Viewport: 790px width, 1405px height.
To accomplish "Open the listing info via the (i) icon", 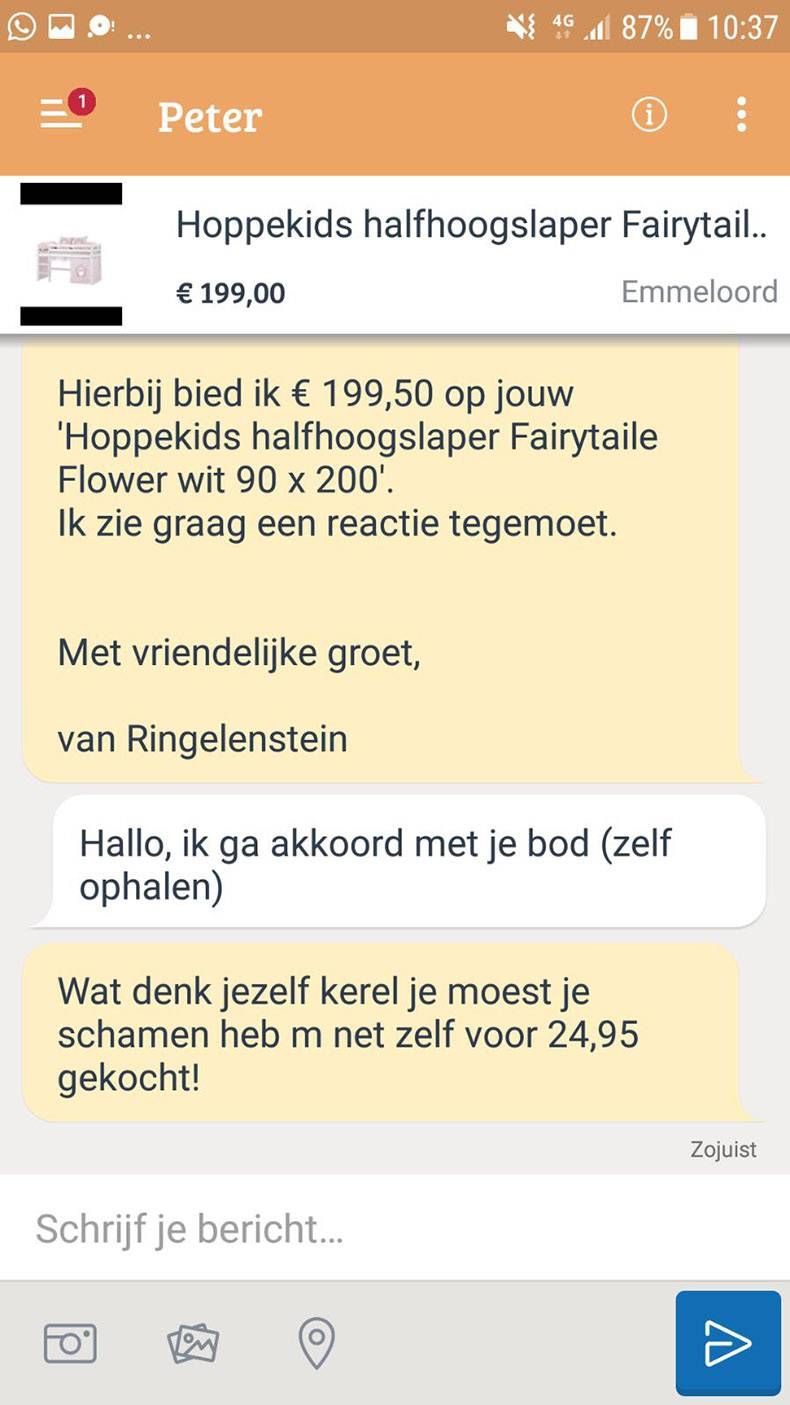I will (648, 115).
